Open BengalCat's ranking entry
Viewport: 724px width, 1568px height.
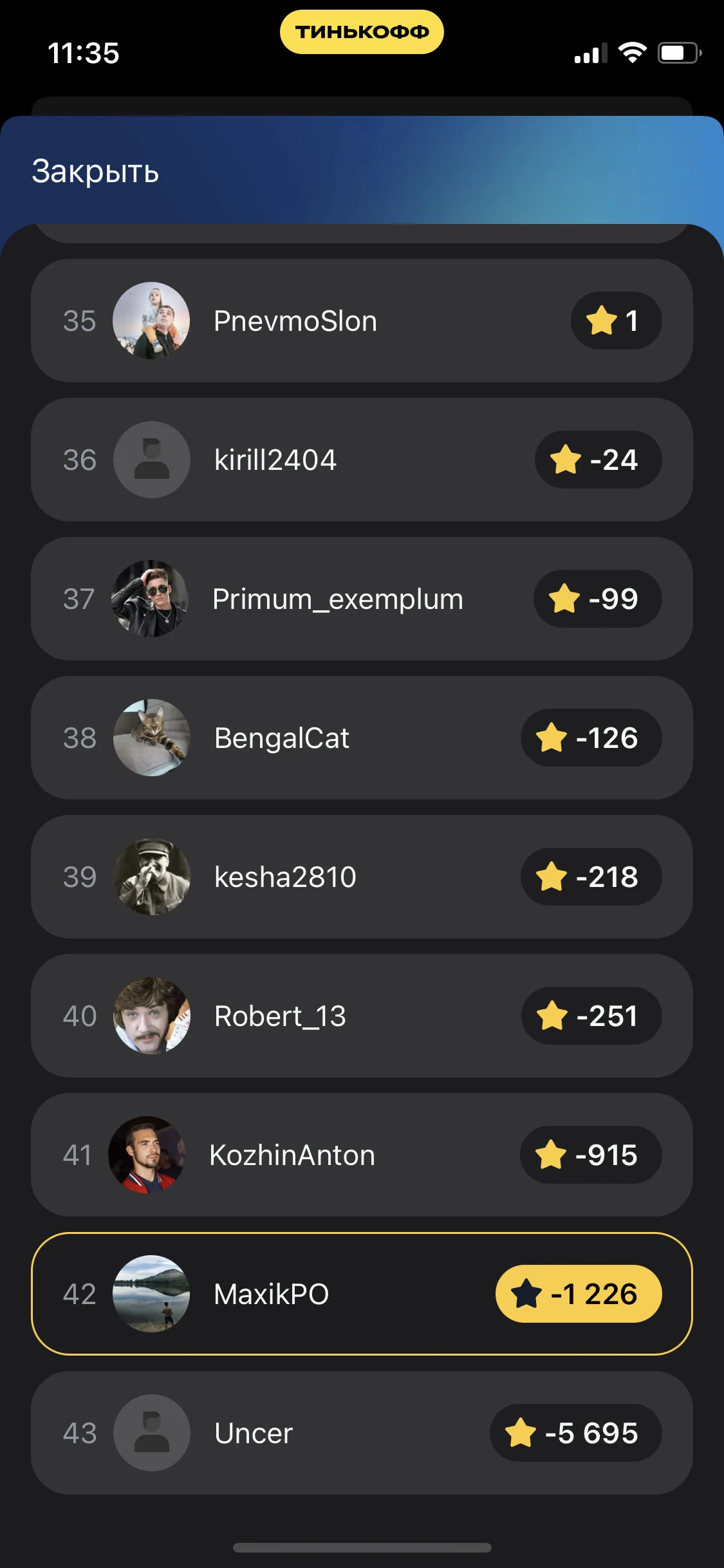pos(362,738)
